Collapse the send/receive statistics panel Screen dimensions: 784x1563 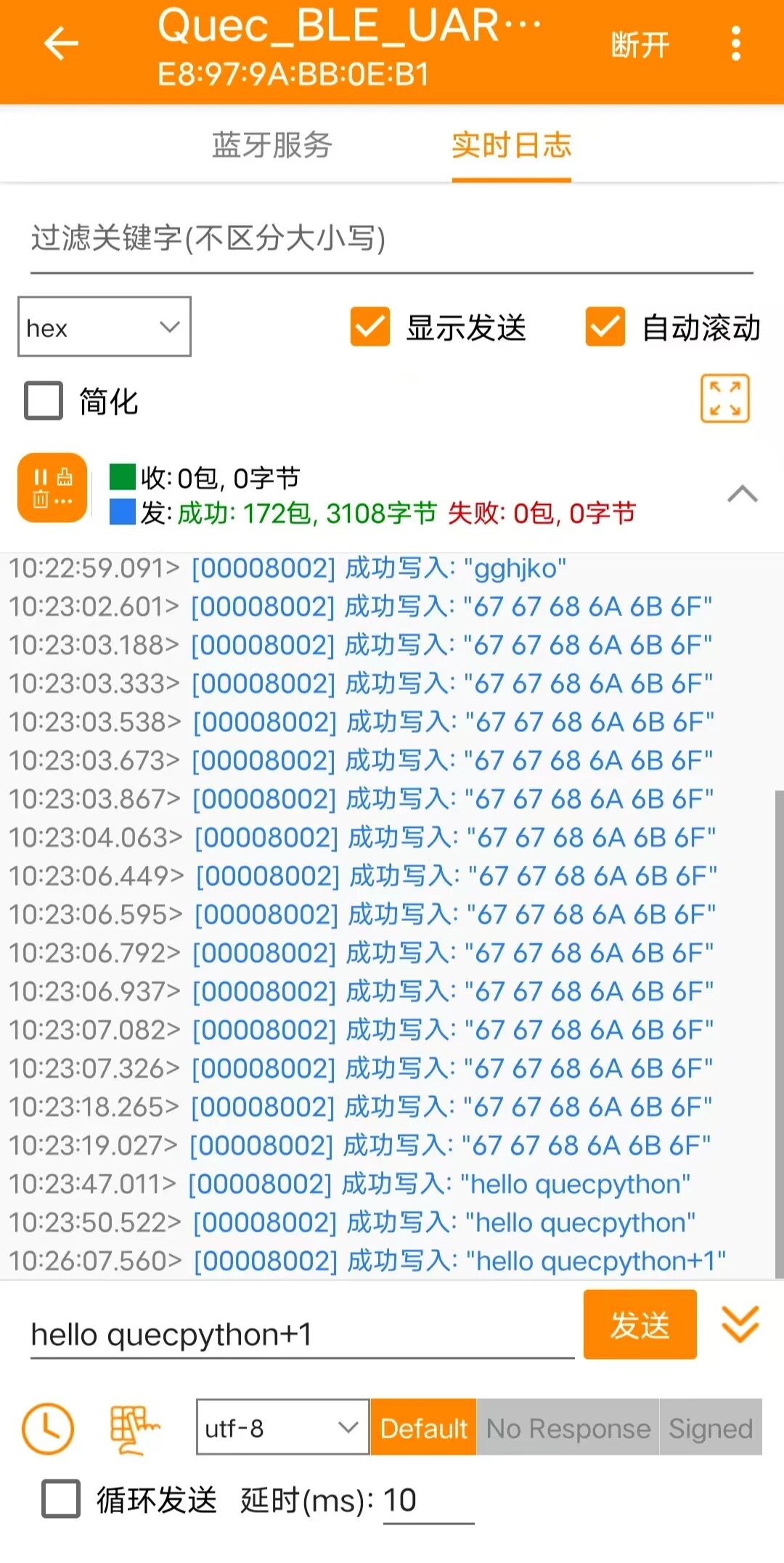[x=742, y=495]
